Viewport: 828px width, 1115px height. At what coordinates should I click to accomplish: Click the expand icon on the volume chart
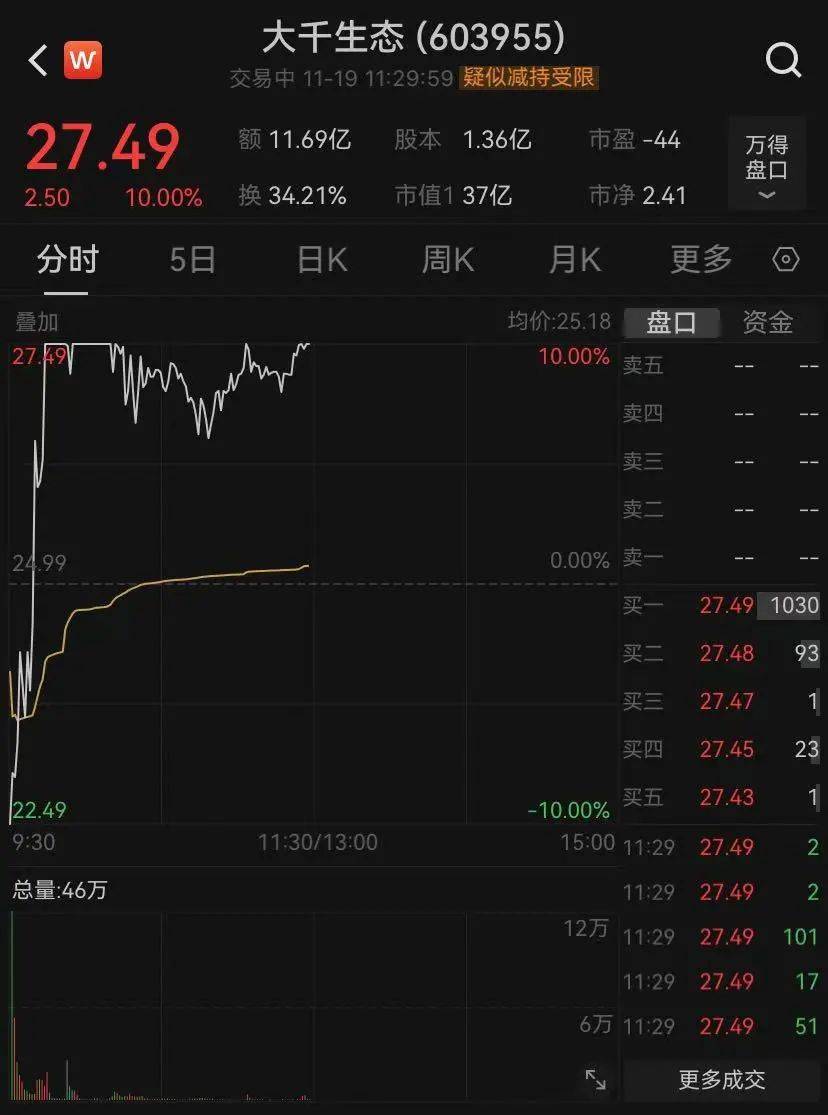597,1080
